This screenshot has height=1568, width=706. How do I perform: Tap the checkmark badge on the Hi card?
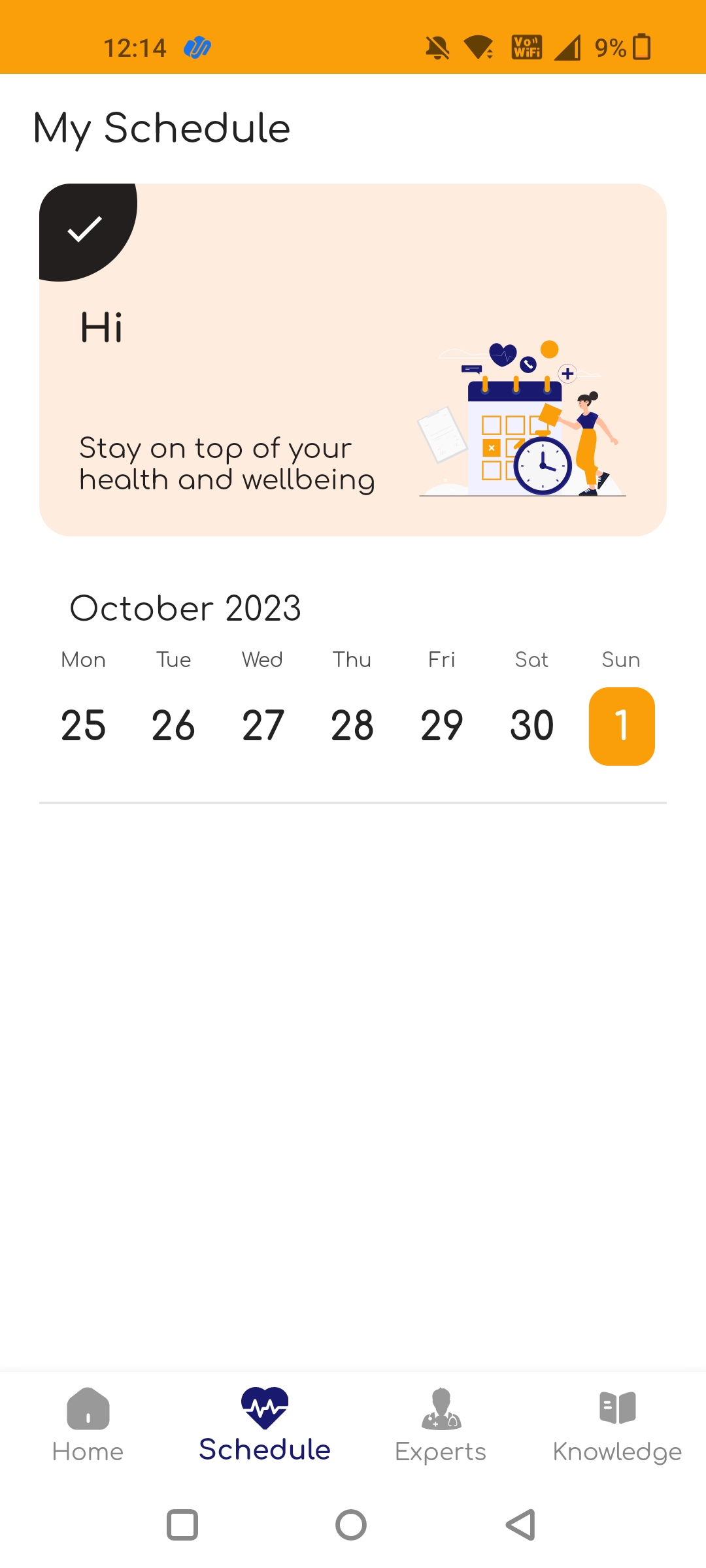tap(85, 229)
